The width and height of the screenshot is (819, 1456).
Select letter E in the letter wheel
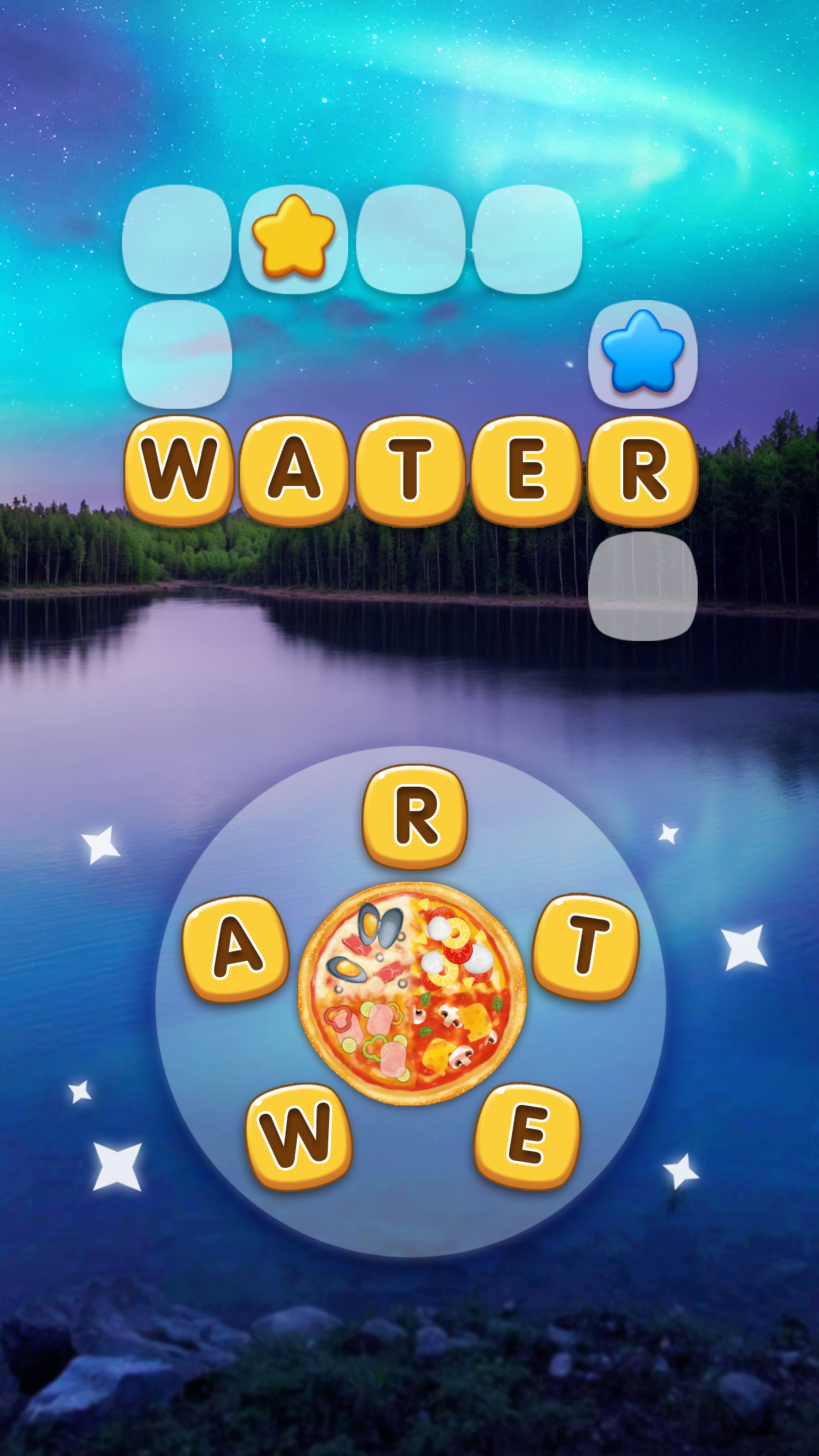pyautogui.click(x=527, y=1136)
